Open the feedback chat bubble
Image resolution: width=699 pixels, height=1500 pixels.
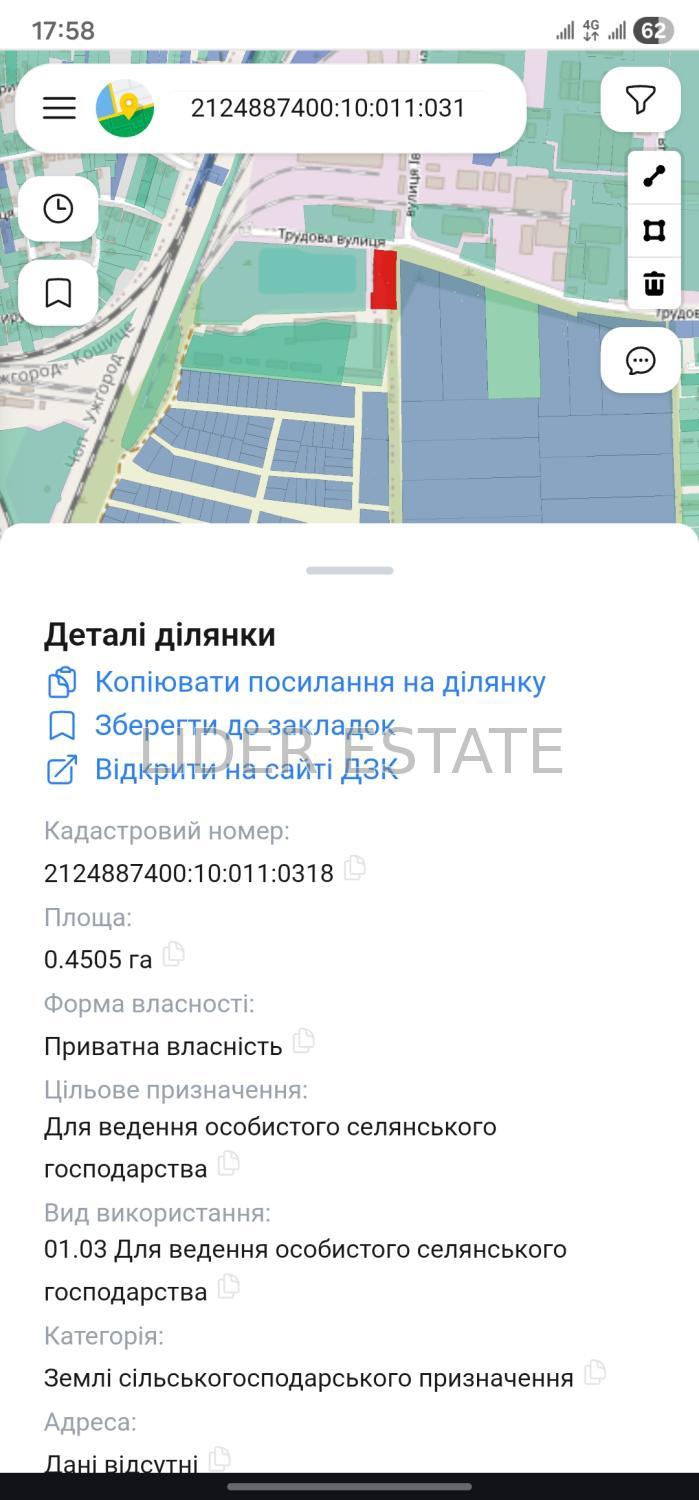pyautogui.click(x=640, y=361)
